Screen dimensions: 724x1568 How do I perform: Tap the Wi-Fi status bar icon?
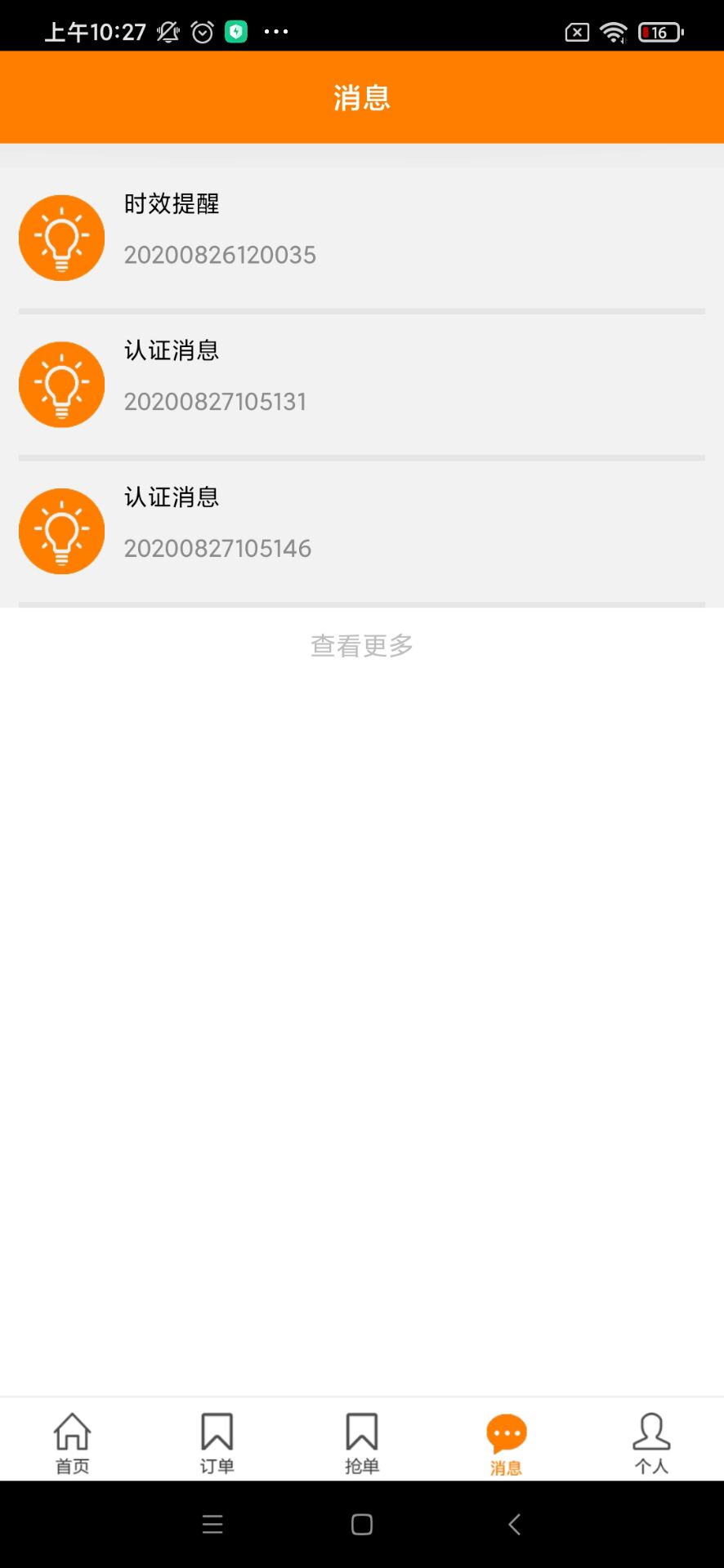point(613,31)
